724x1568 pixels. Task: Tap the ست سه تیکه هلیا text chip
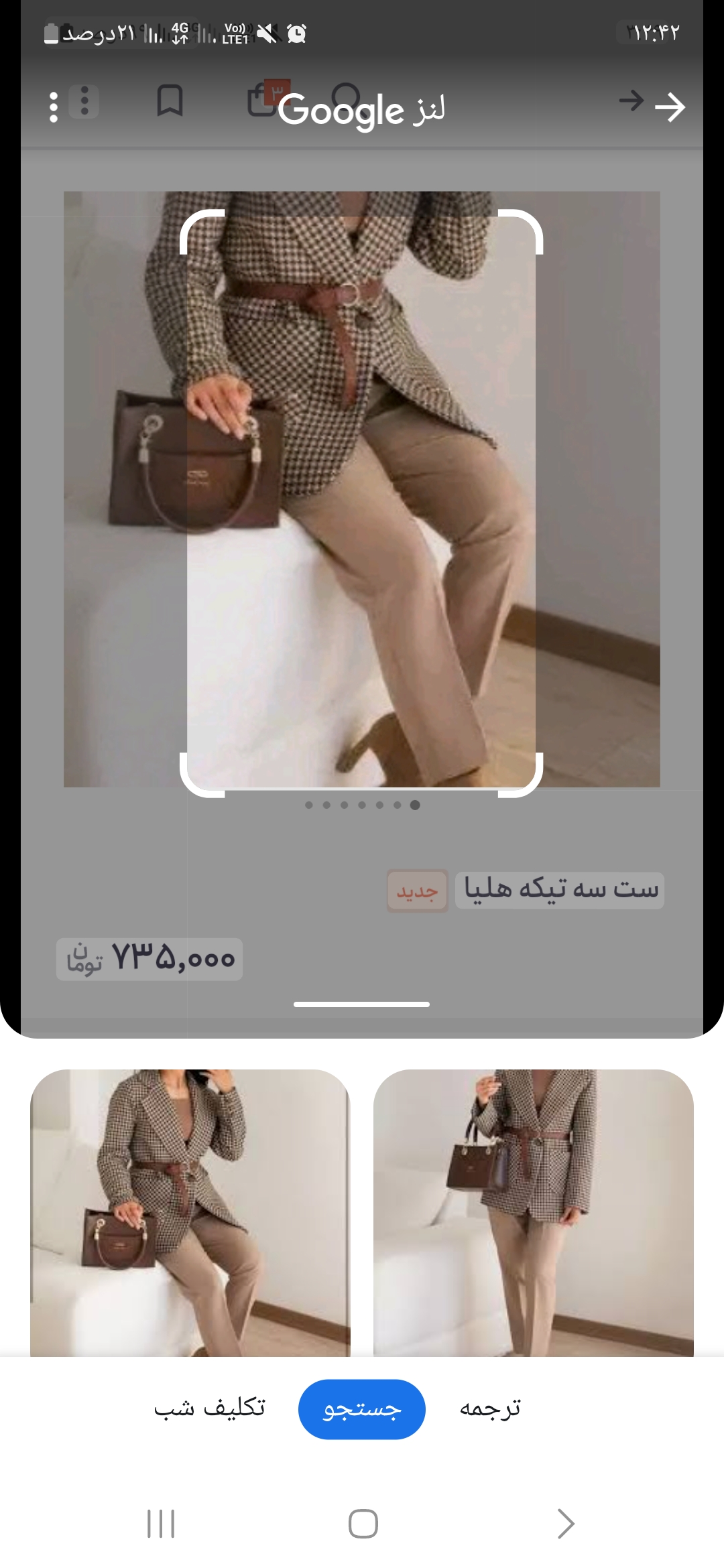point(560,890)
